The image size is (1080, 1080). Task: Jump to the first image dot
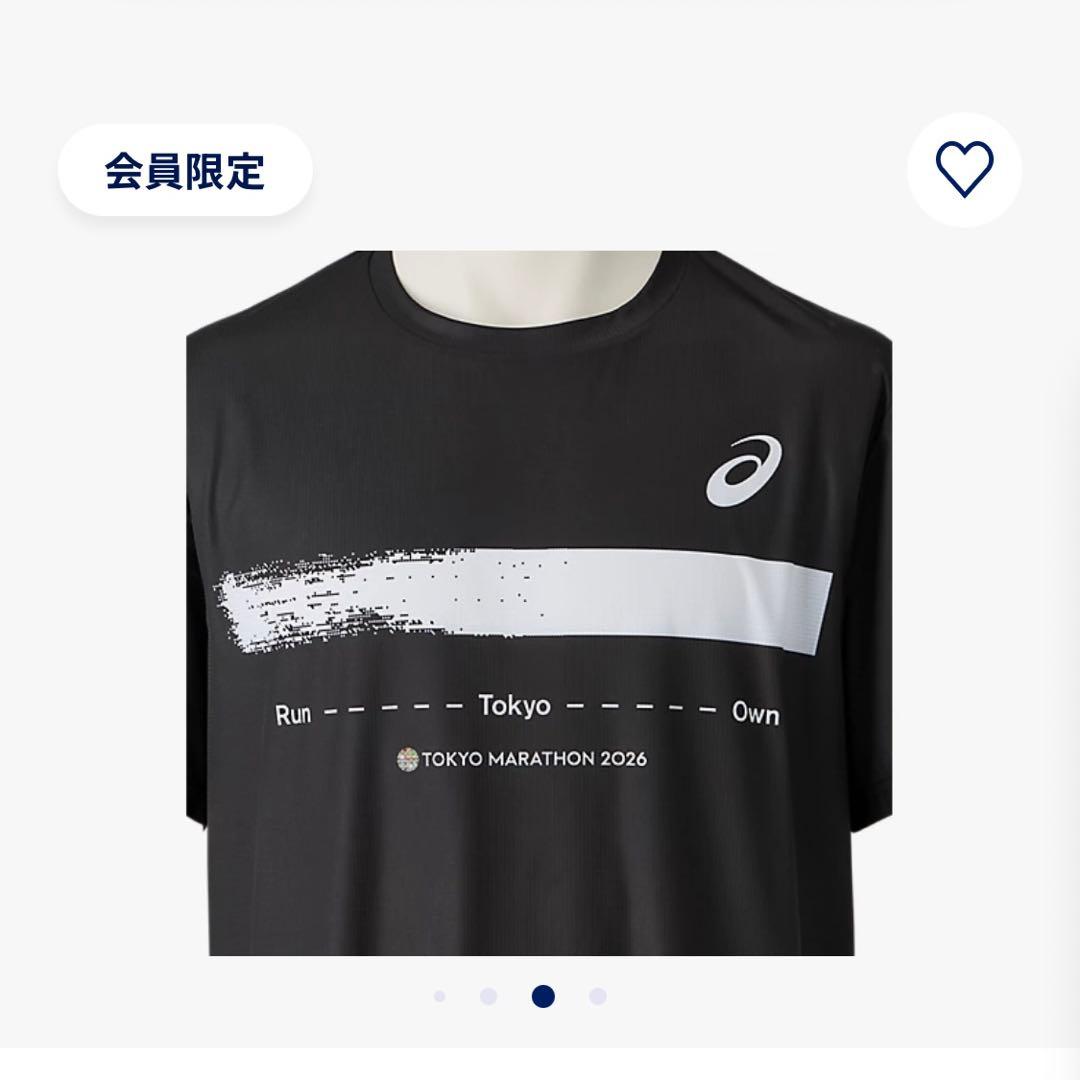(x=439, y=996)
